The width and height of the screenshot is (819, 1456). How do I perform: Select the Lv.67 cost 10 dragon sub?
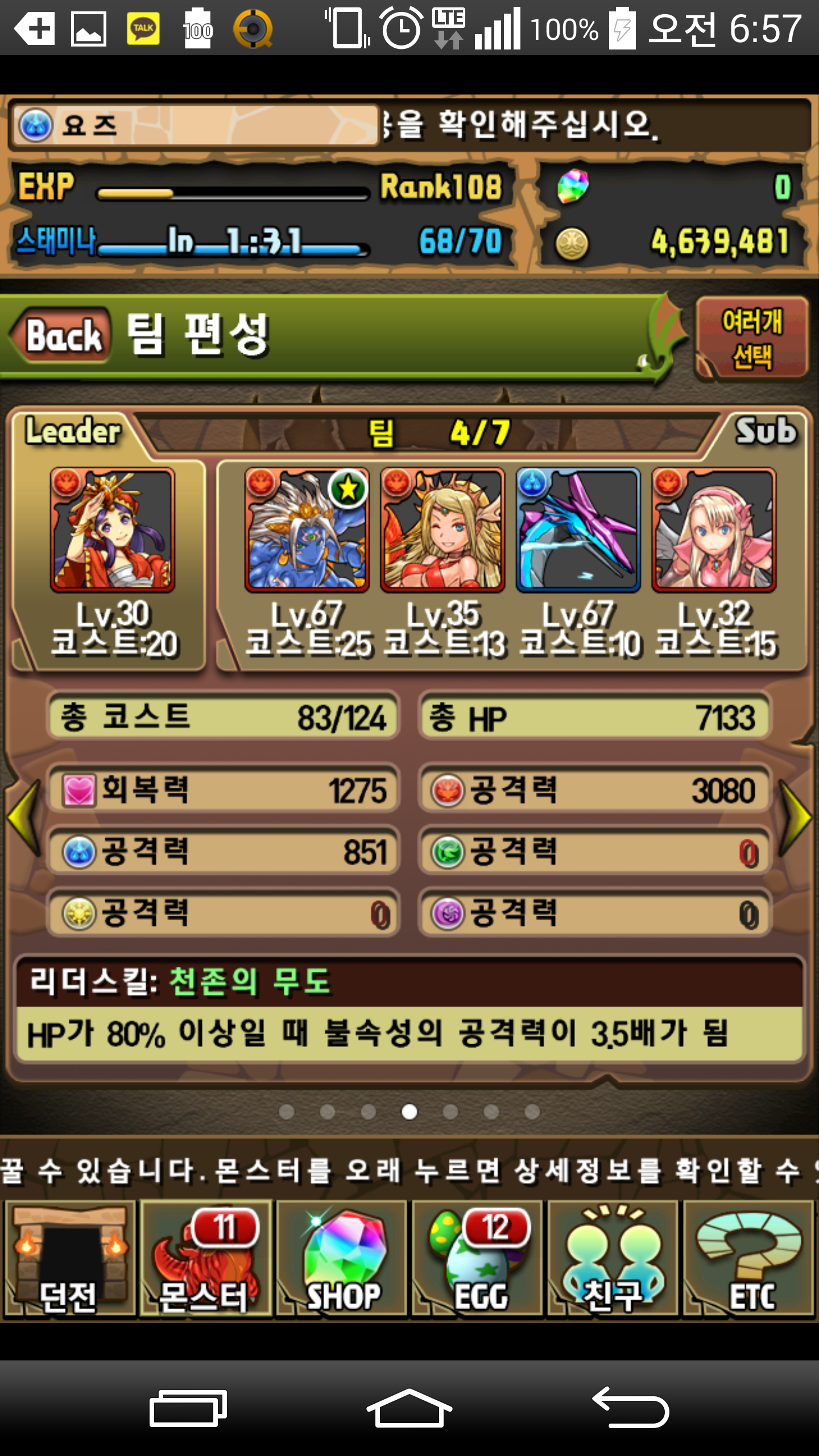(578, 530)
